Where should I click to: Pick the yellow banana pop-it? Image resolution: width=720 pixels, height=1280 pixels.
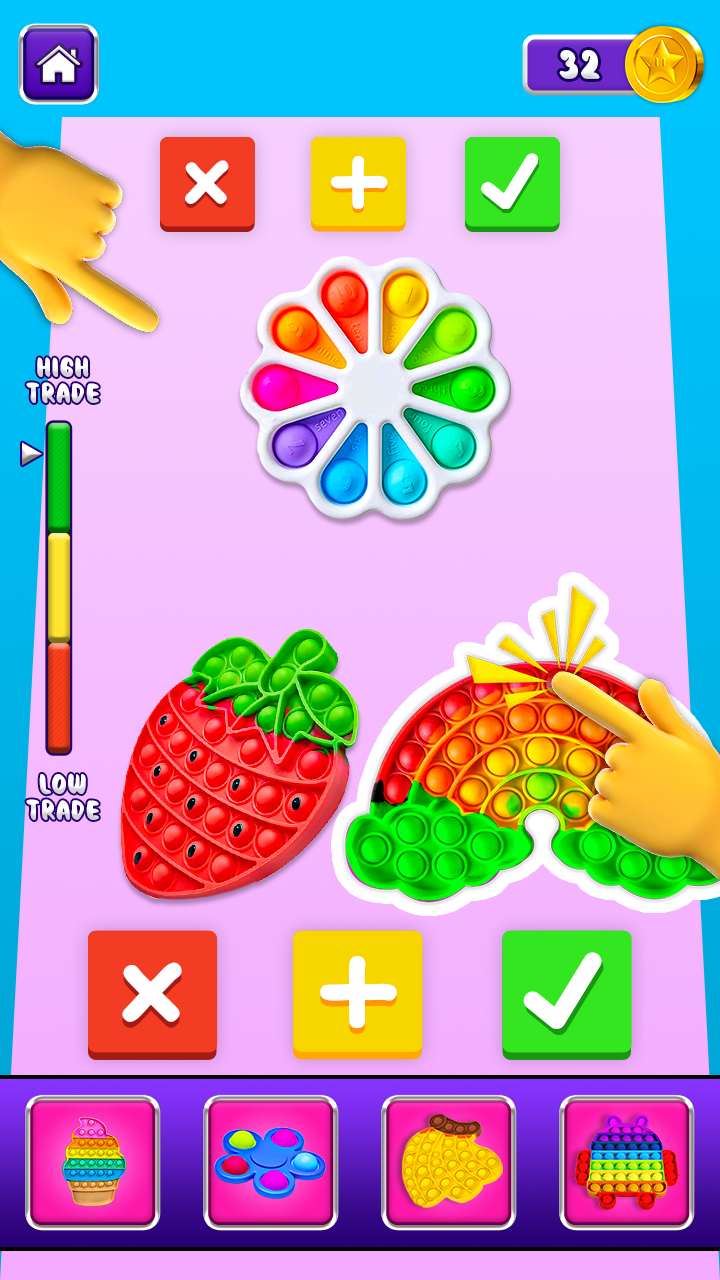pos(449,1162)
